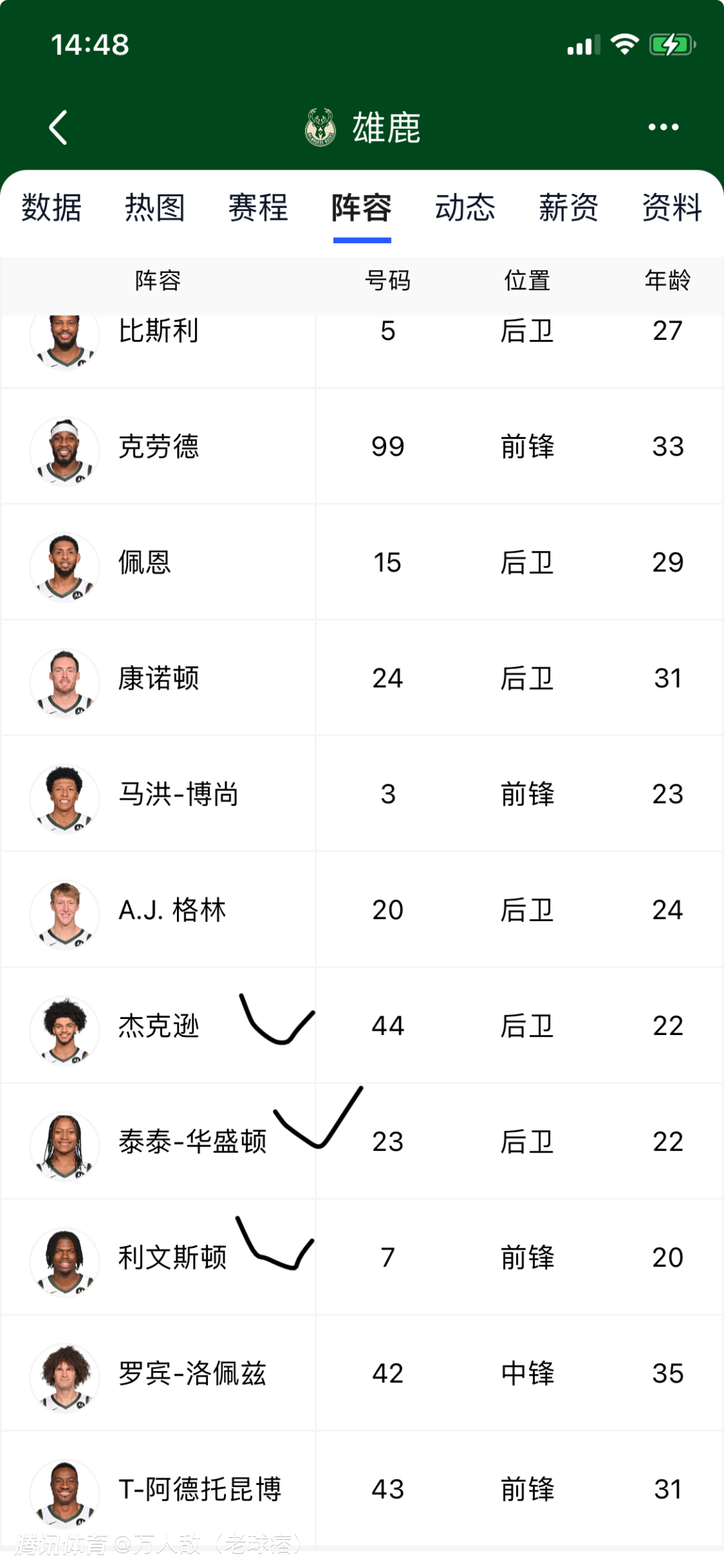724x1568 pixels.
Task: Open the 资料 tab
Action: click(x=672, y=208)
